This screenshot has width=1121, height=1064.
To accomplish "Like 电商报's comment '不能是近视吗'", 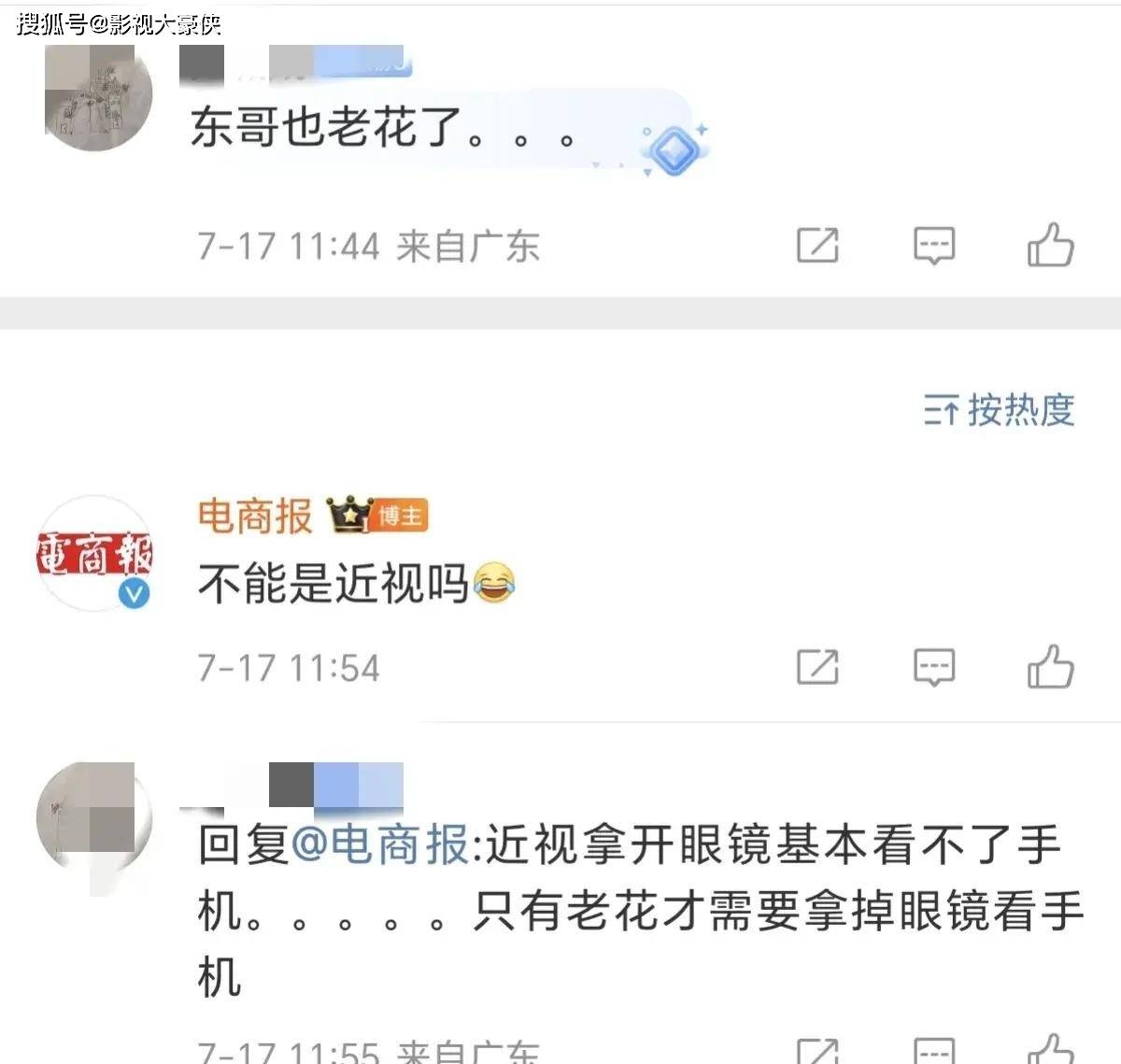I will coord(1050,667).
